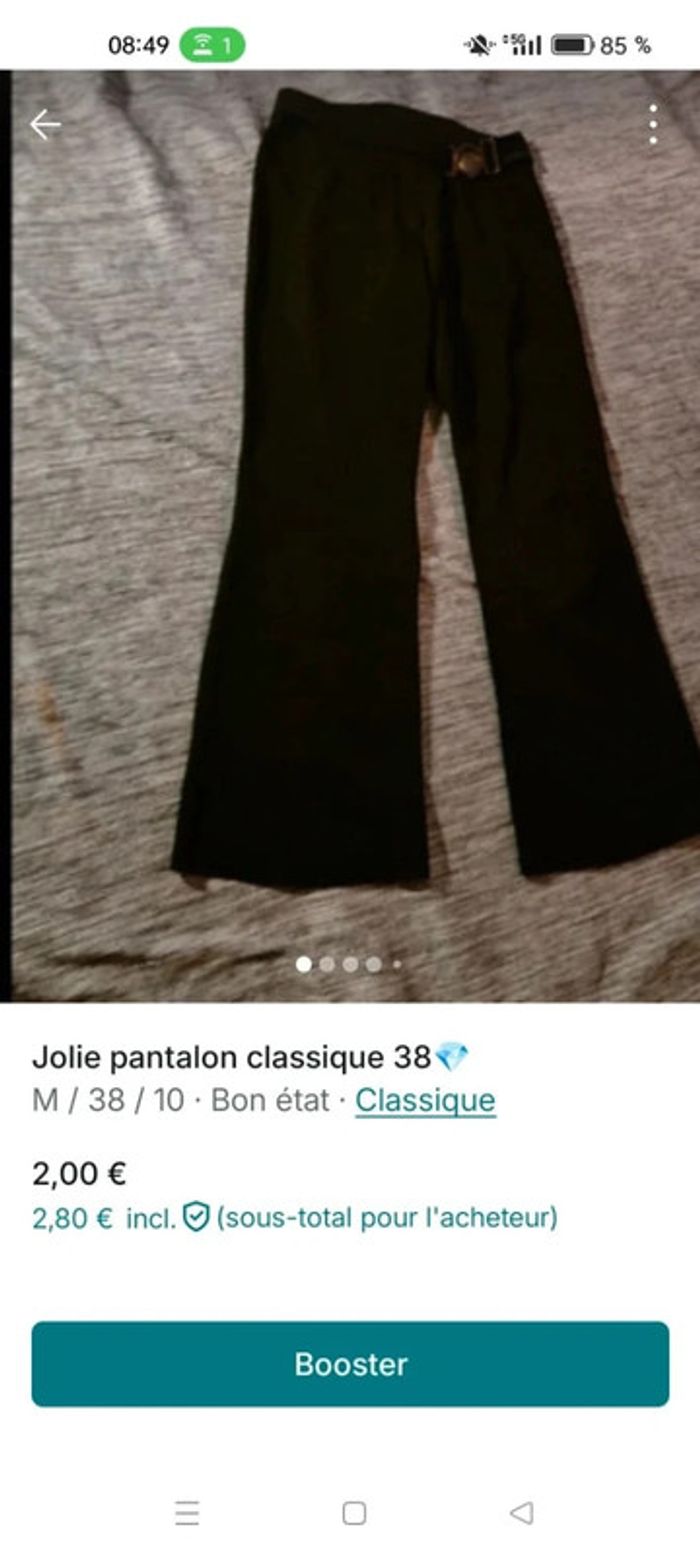
Task: Tap the Booster button
Action: click(350, 1364)
